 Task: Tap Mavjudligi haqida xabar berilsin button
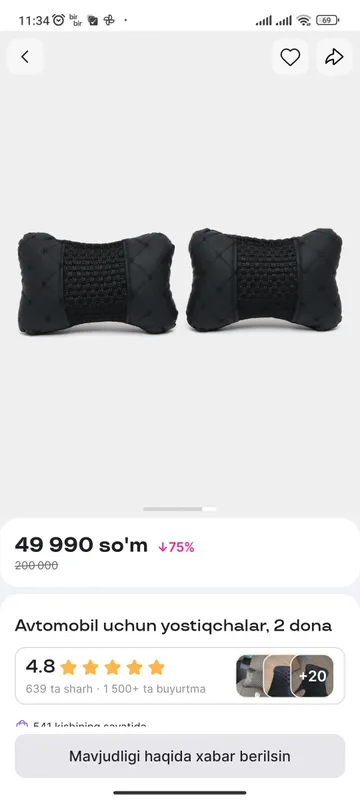(x=180, y=756)
